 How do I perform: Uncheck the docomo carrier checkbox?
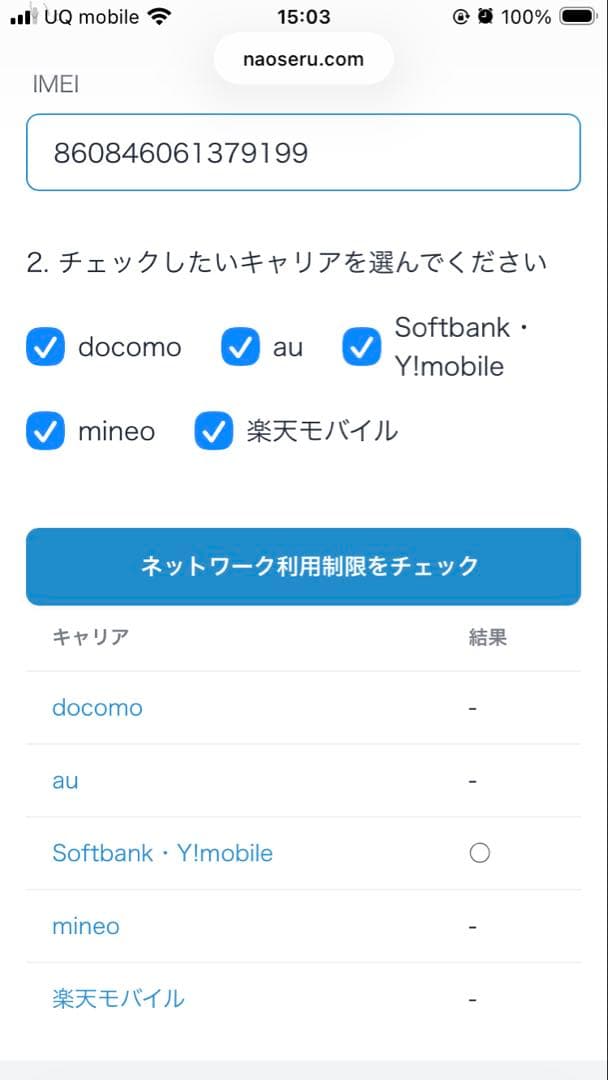(x=45, y=347)
